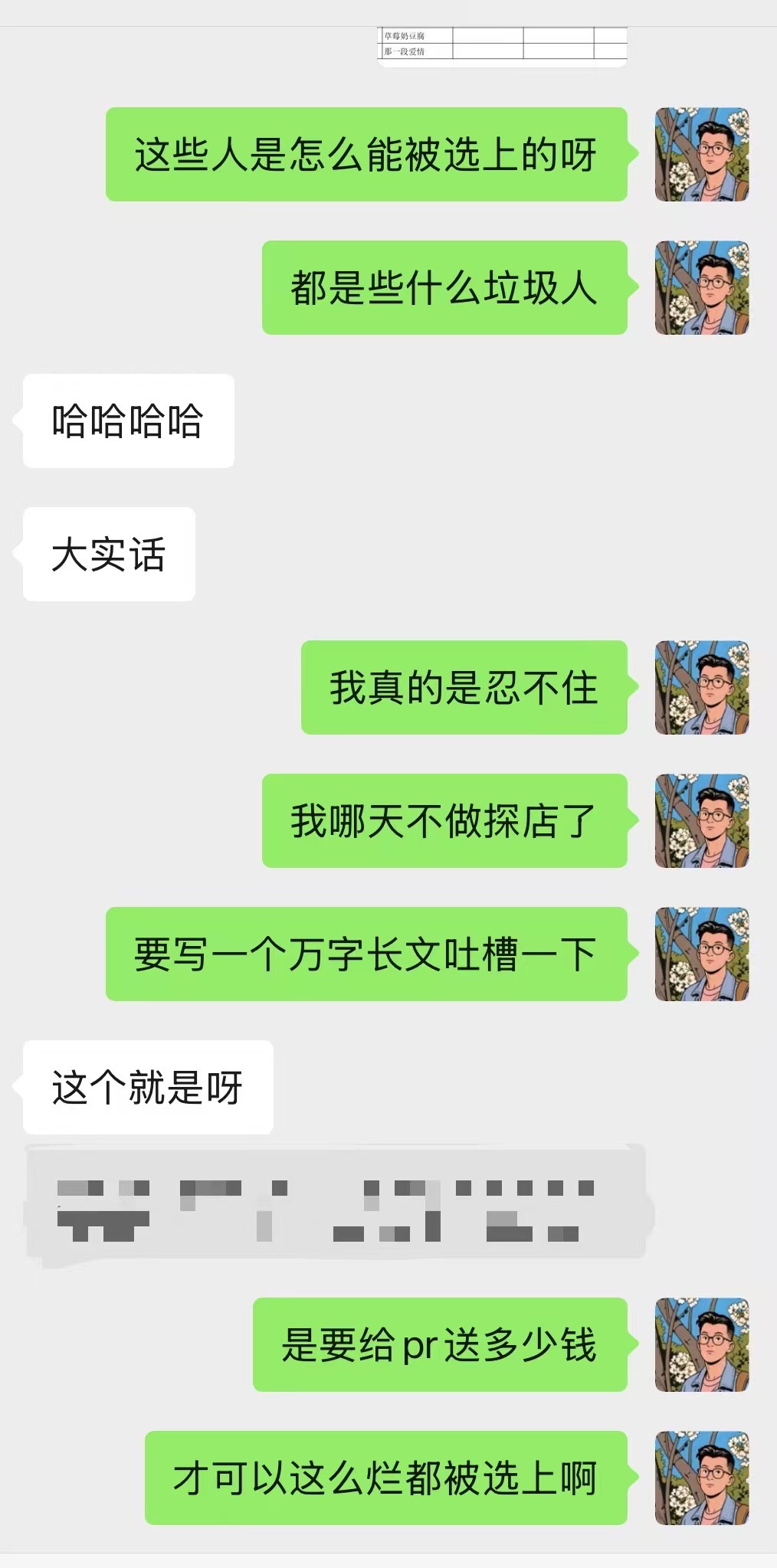Tap the avatar next to 才可以这么烂都被选上啊
The height and width of the screenshot is (1568, 777).
[x=702, y=1478]
